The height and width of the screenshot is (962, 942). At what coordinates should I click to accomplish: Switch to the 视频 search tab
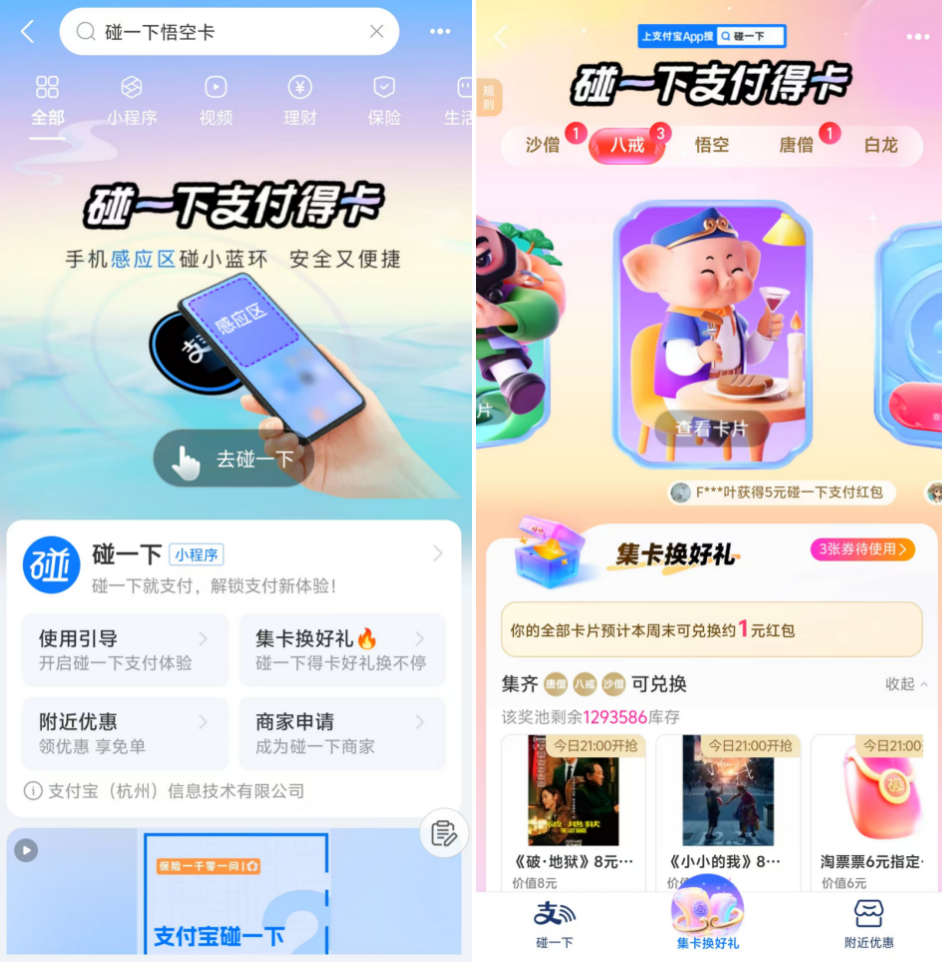coord(215,100)
